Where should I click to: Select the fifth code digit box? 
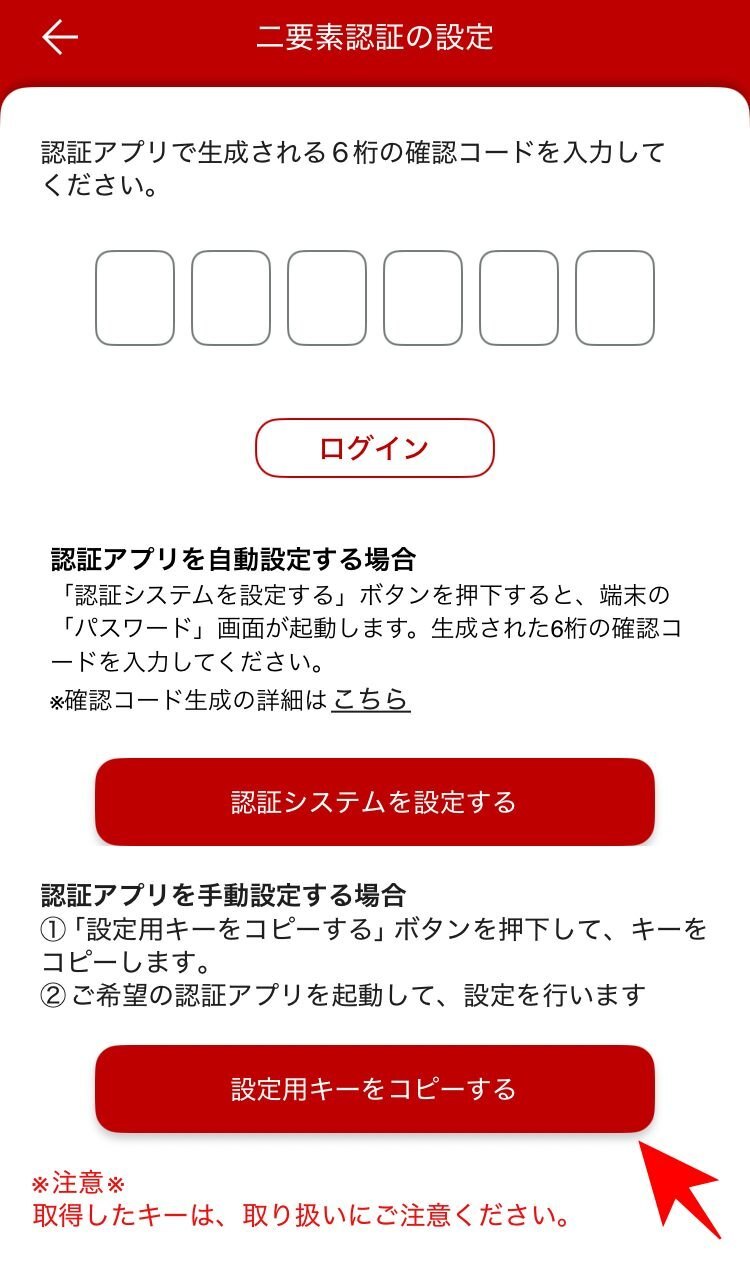[x=519, y=298]
